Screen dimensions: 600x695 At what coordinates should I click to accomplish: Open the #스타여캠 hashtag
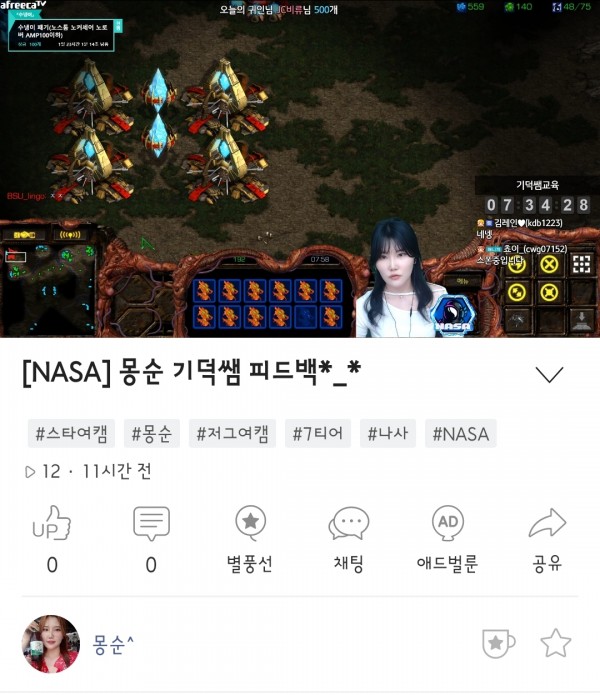coord(71,434)
